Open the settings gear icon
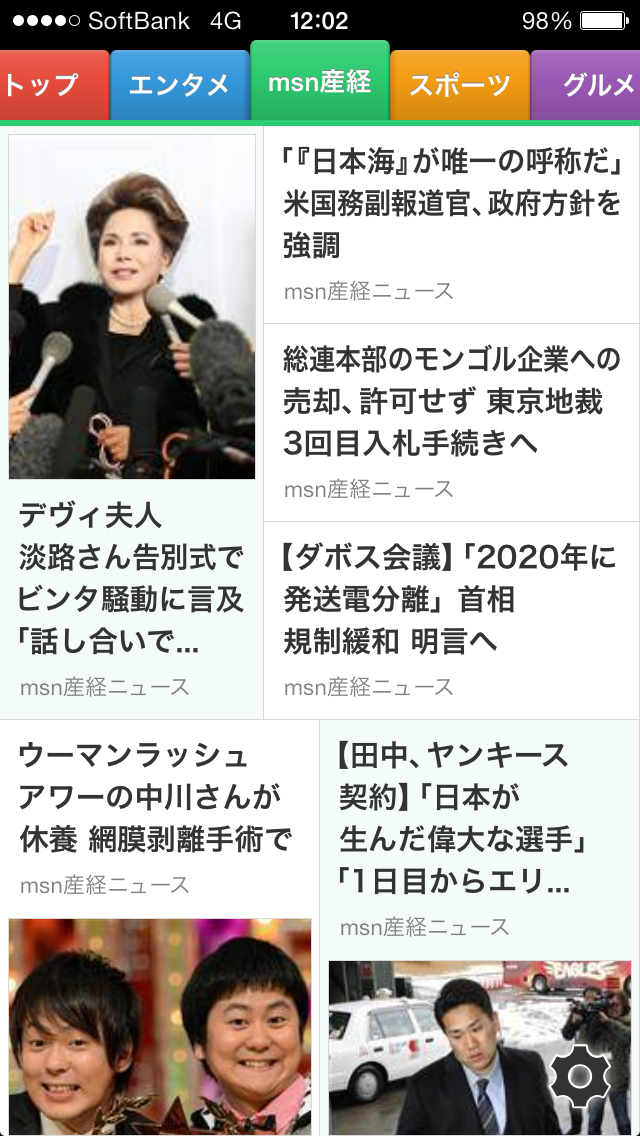 (x=579, y=1077)
